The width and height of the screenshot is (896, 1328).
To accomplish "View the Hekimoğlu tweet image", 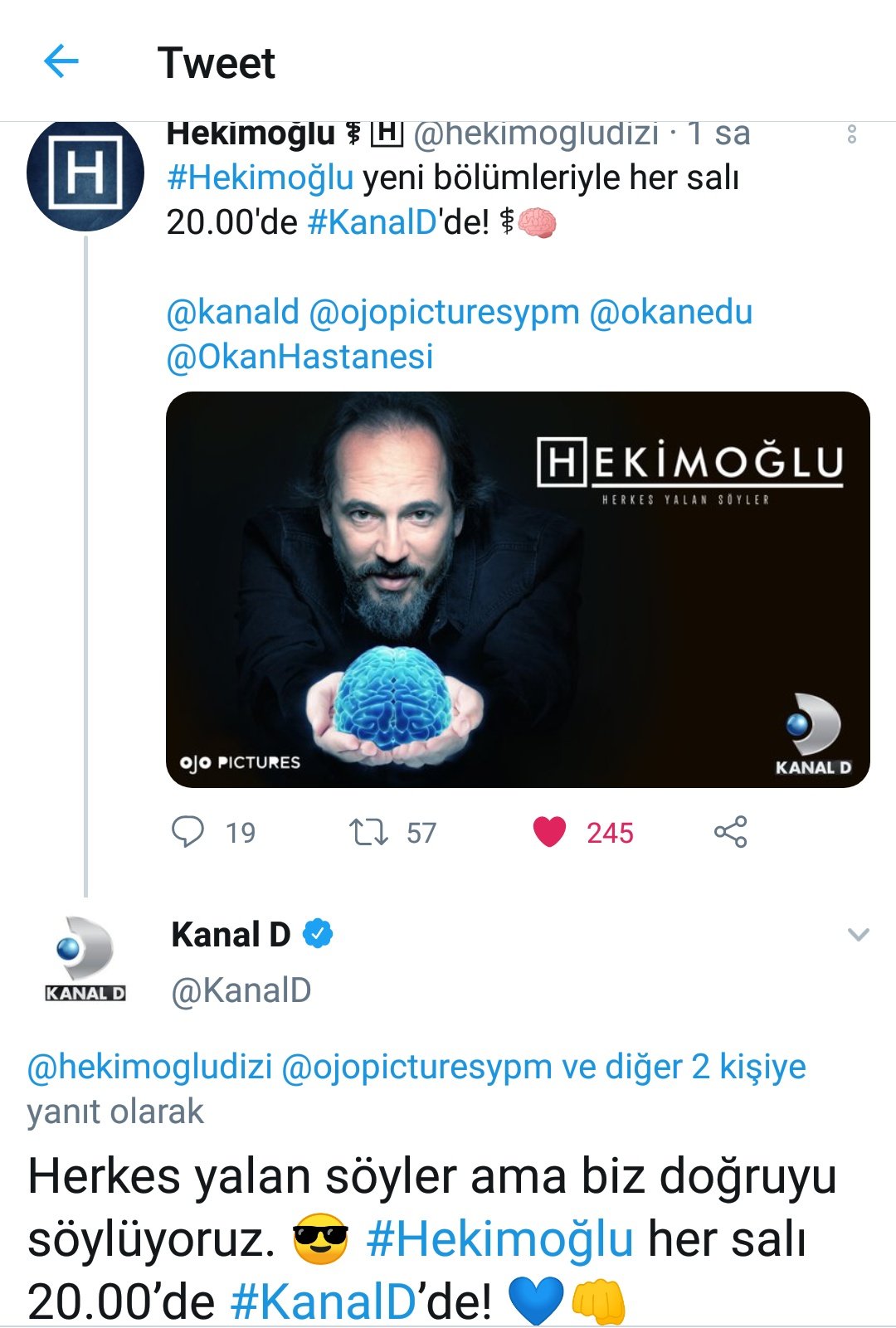I will [x=518, y=590].
